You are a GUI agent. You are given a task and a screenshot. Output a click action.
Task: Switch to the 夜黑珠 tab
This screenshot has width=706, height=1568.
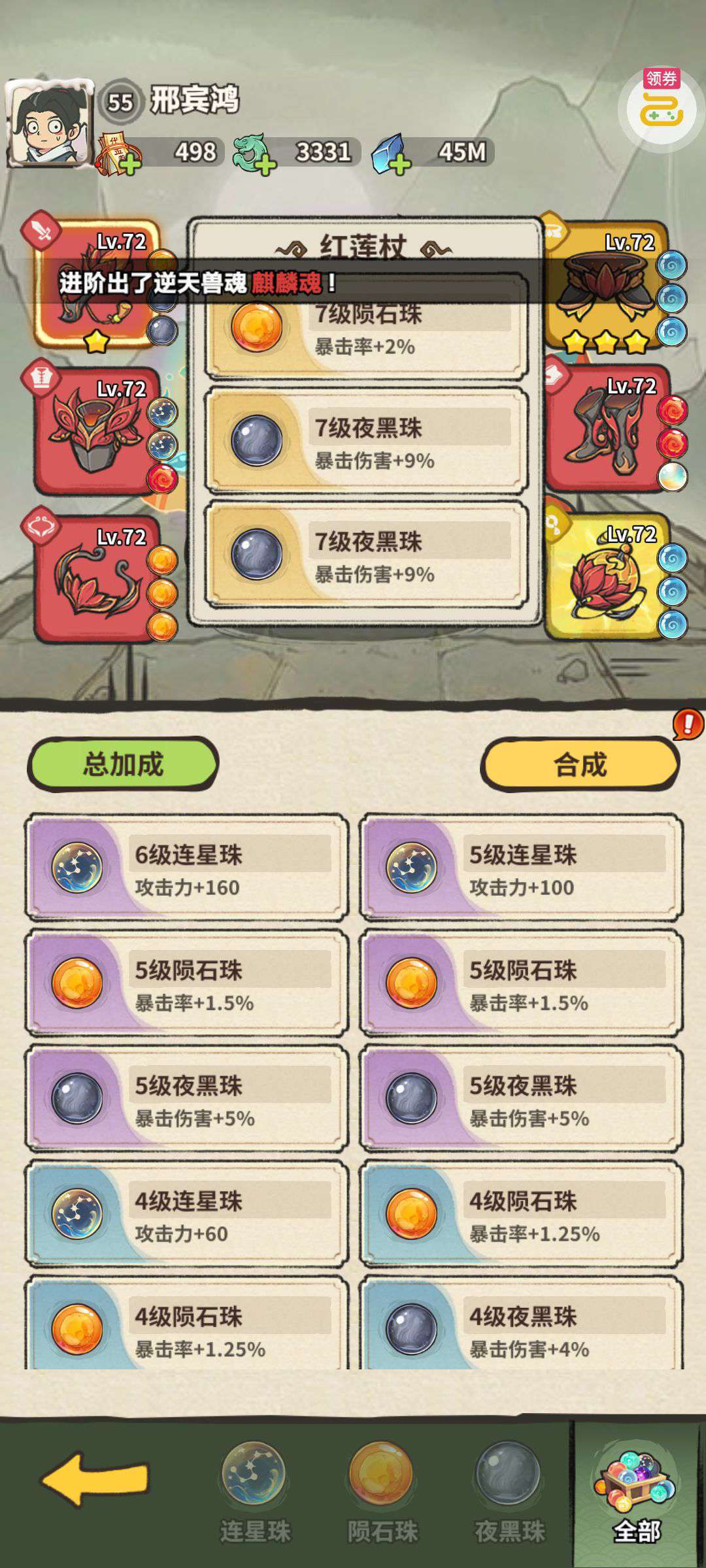(x=509, y=1493)
